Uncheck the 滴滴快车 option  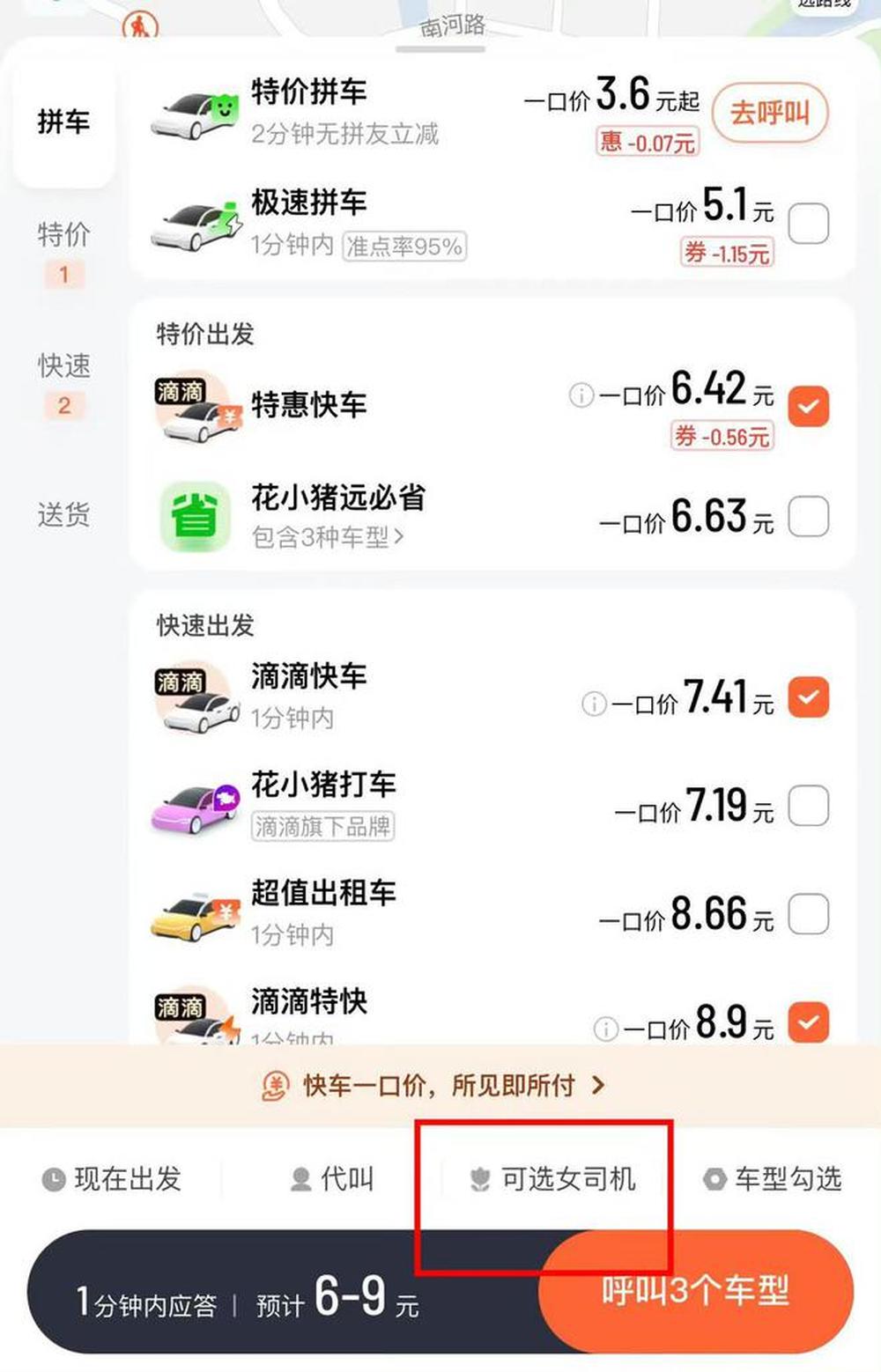[808, 697]
